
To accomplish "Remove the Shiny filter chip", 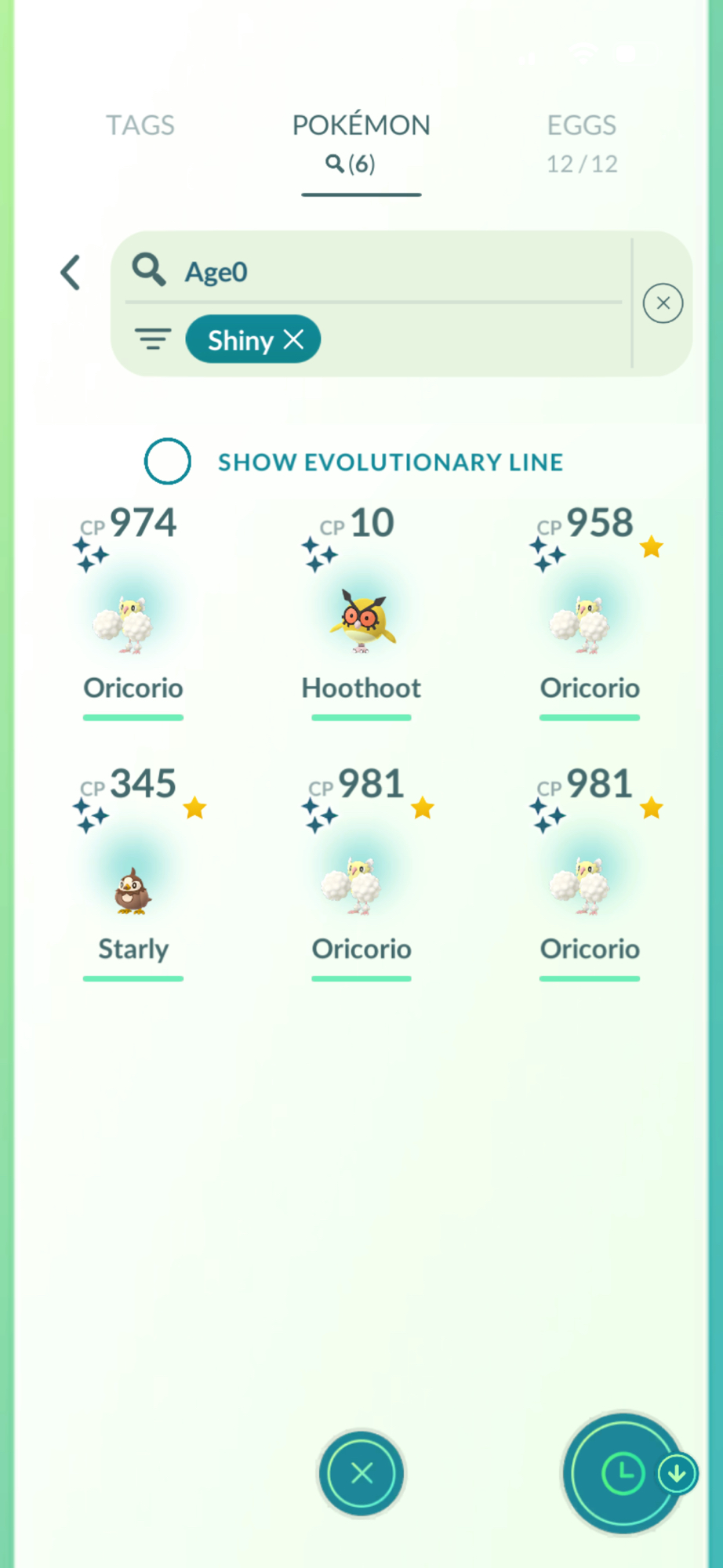I will point(294,339).
